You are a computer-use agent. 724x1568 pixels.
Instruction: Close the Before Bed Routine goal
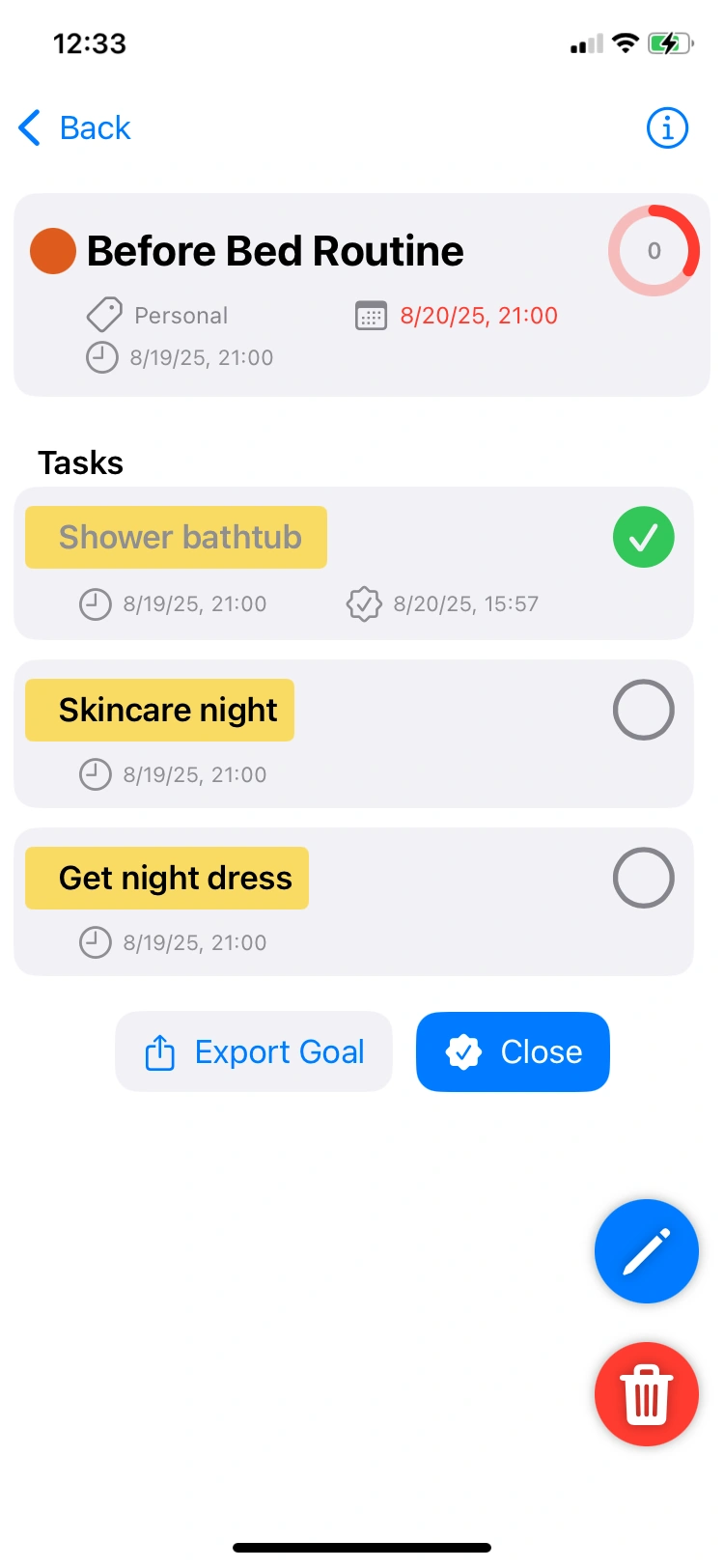tap(513, 1051)
